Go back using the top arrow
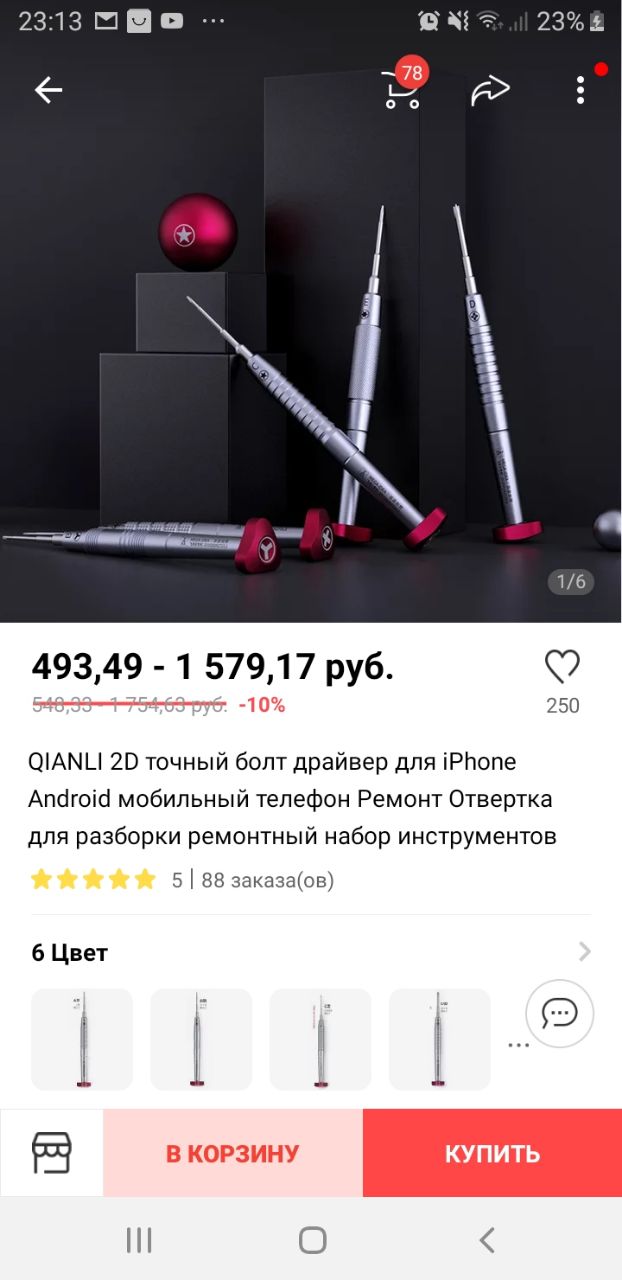Screen dimensions: 622x1280 (x=48, y=90)
